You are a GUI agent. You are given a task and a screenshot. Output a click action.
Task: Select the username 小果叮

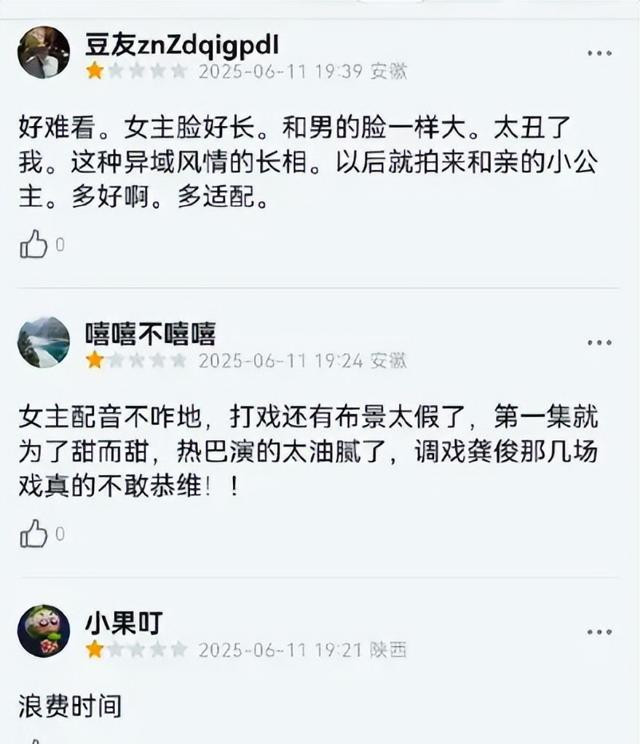123,624
